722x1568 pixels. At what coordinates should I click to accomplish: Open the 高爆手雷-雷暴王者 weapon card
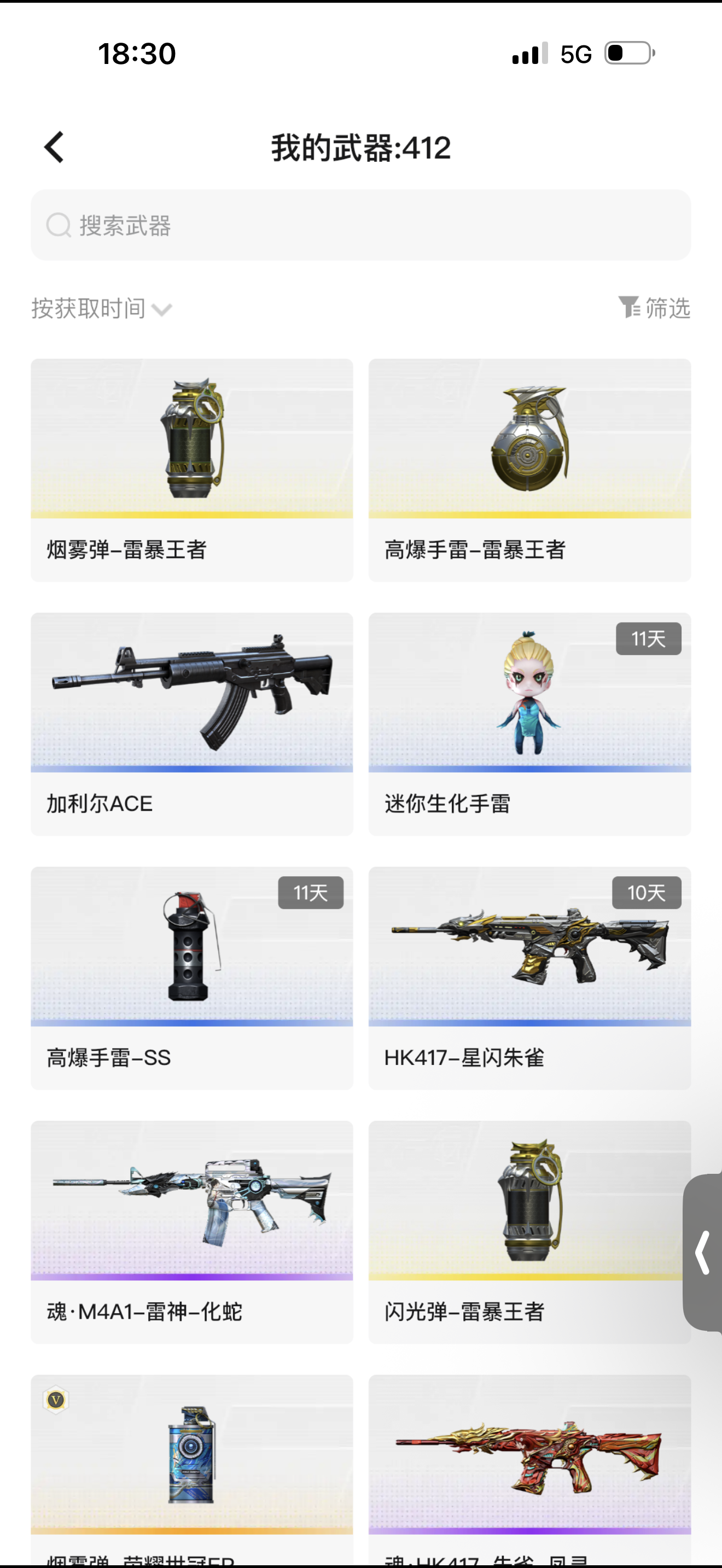tap(529, 469)
